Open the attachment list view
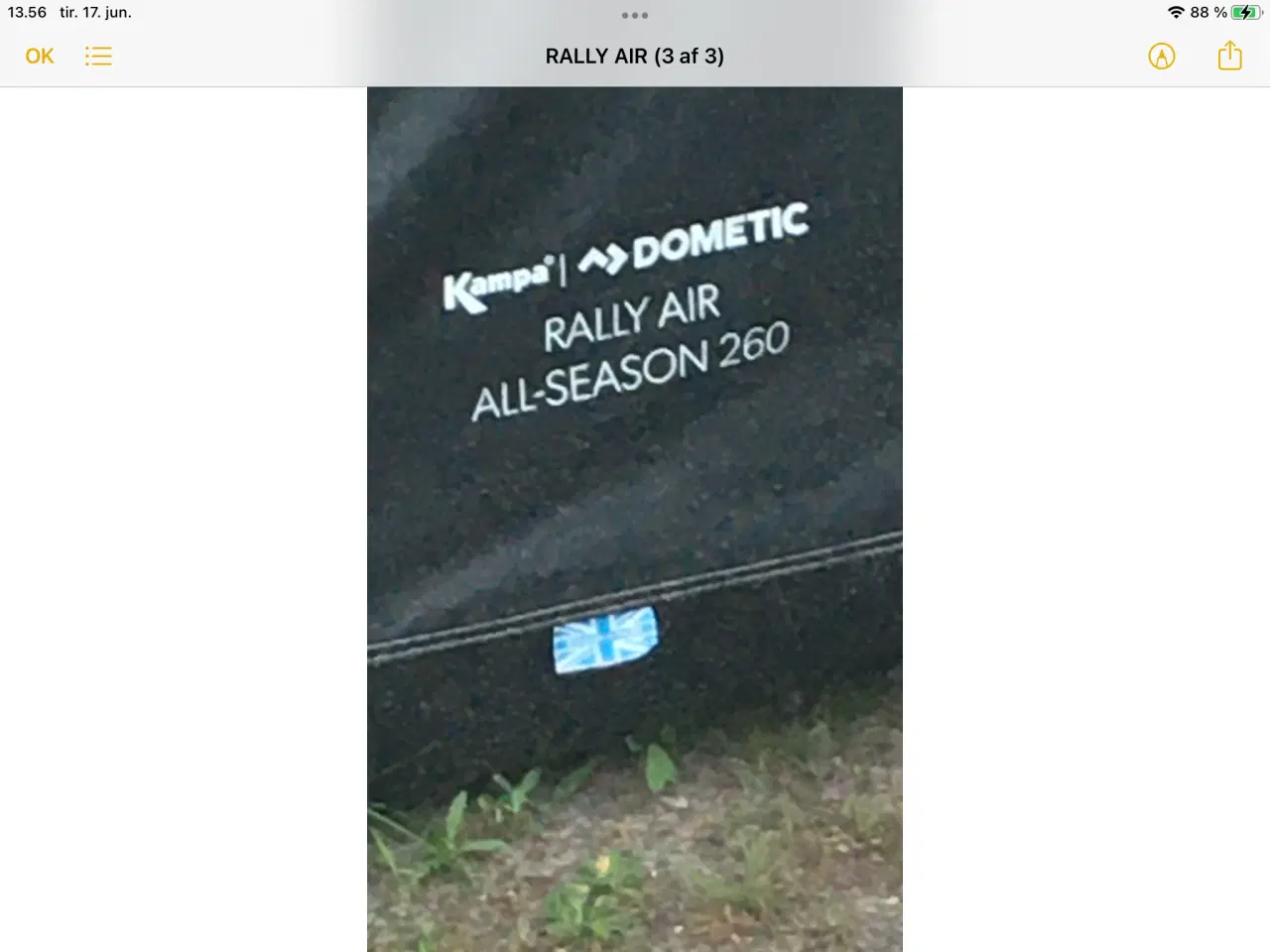The width and height of the screenshot is (1270, 952). coord(98,57)
